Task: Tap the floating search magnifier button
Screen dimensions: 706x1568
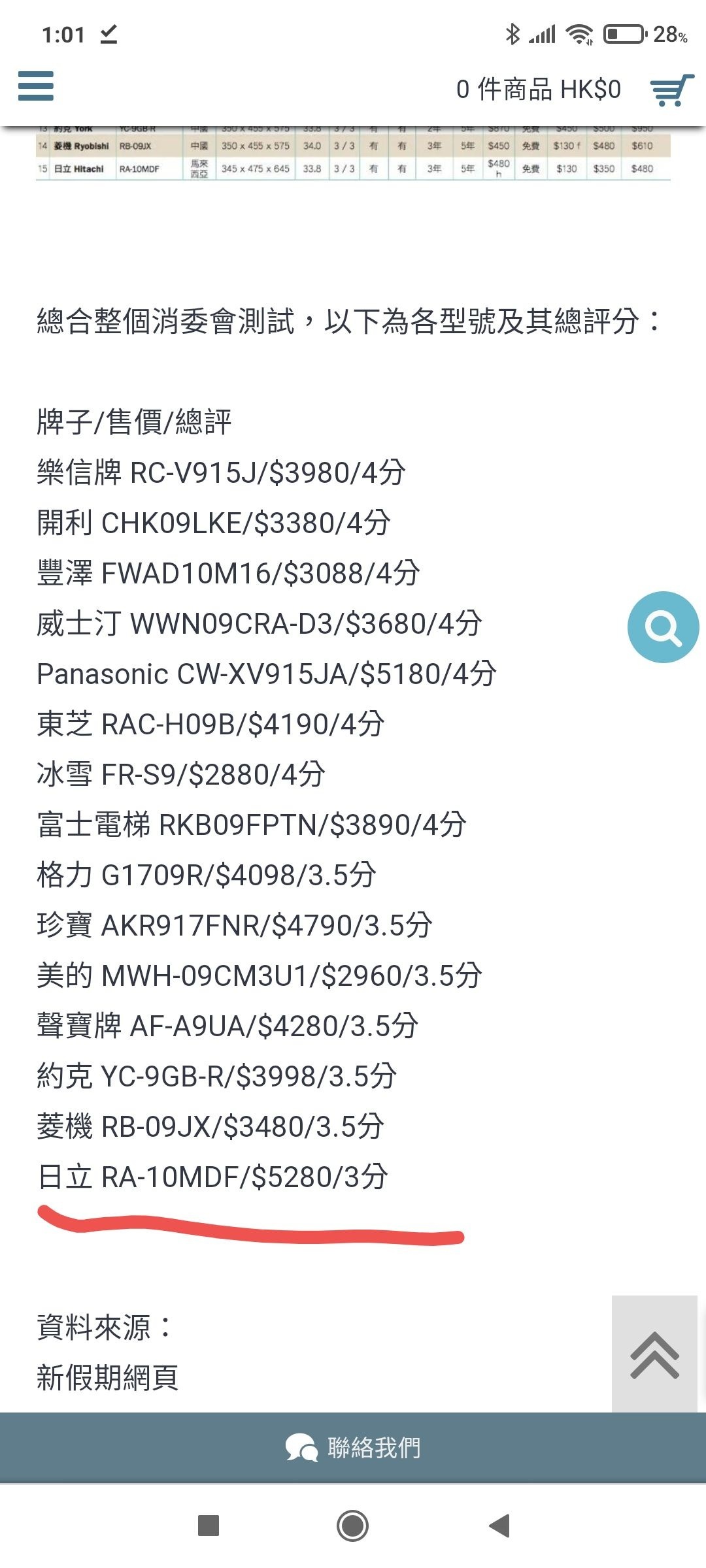Action: pyautogui.click(x=663, y=627)
